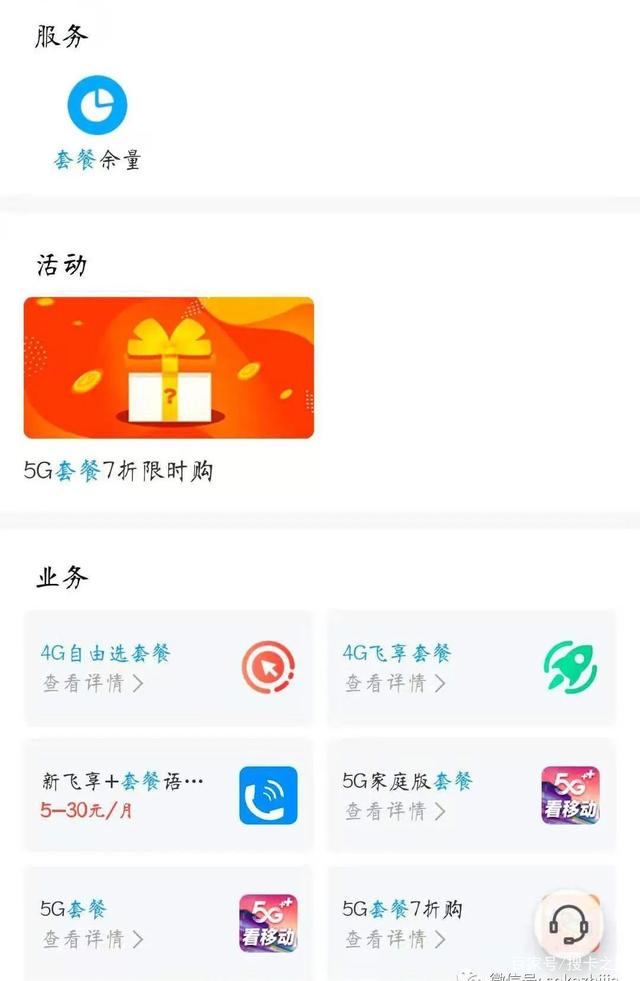The width and height of the screenshot is (640, 981).
Task: View details of 5G套餐7折购
Action: click(x=395, y=939)
